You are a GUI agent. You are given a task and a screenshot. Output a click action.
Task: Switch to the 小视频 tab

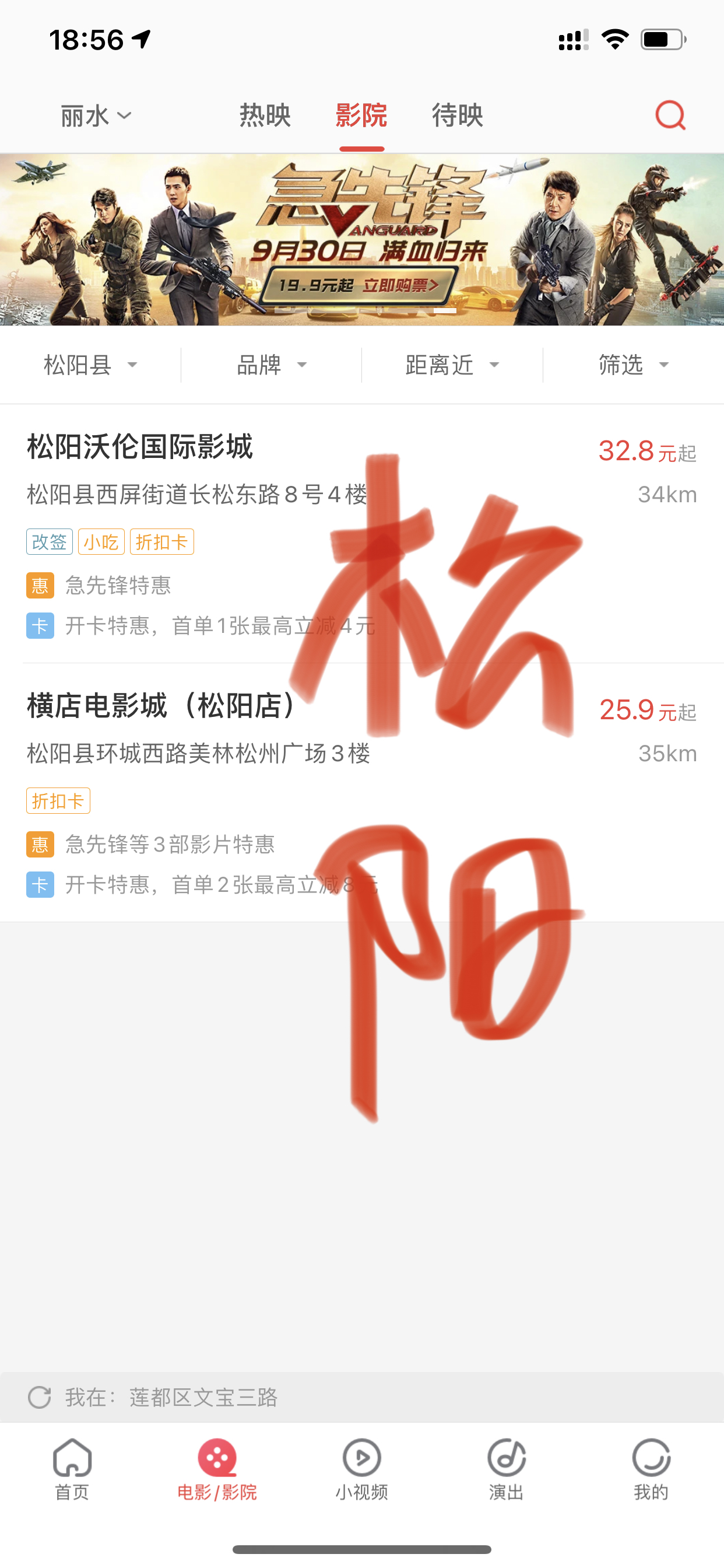pos(361,1469)
